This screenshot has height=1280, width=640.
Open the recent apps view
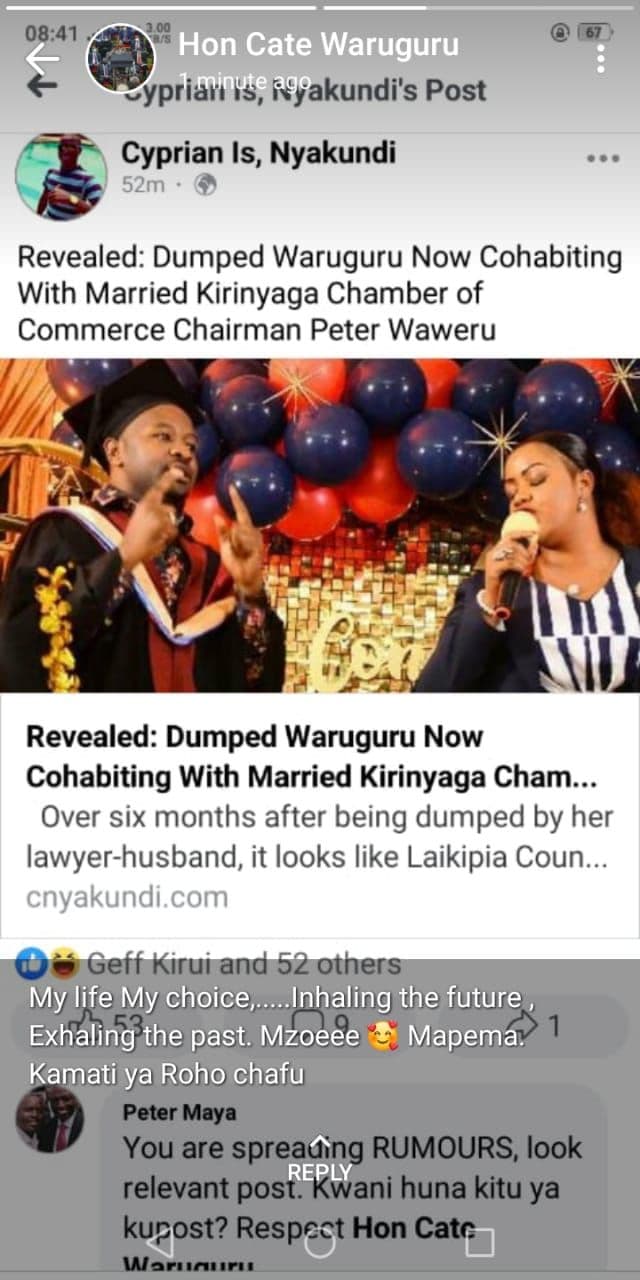(x=480, y=1243)
